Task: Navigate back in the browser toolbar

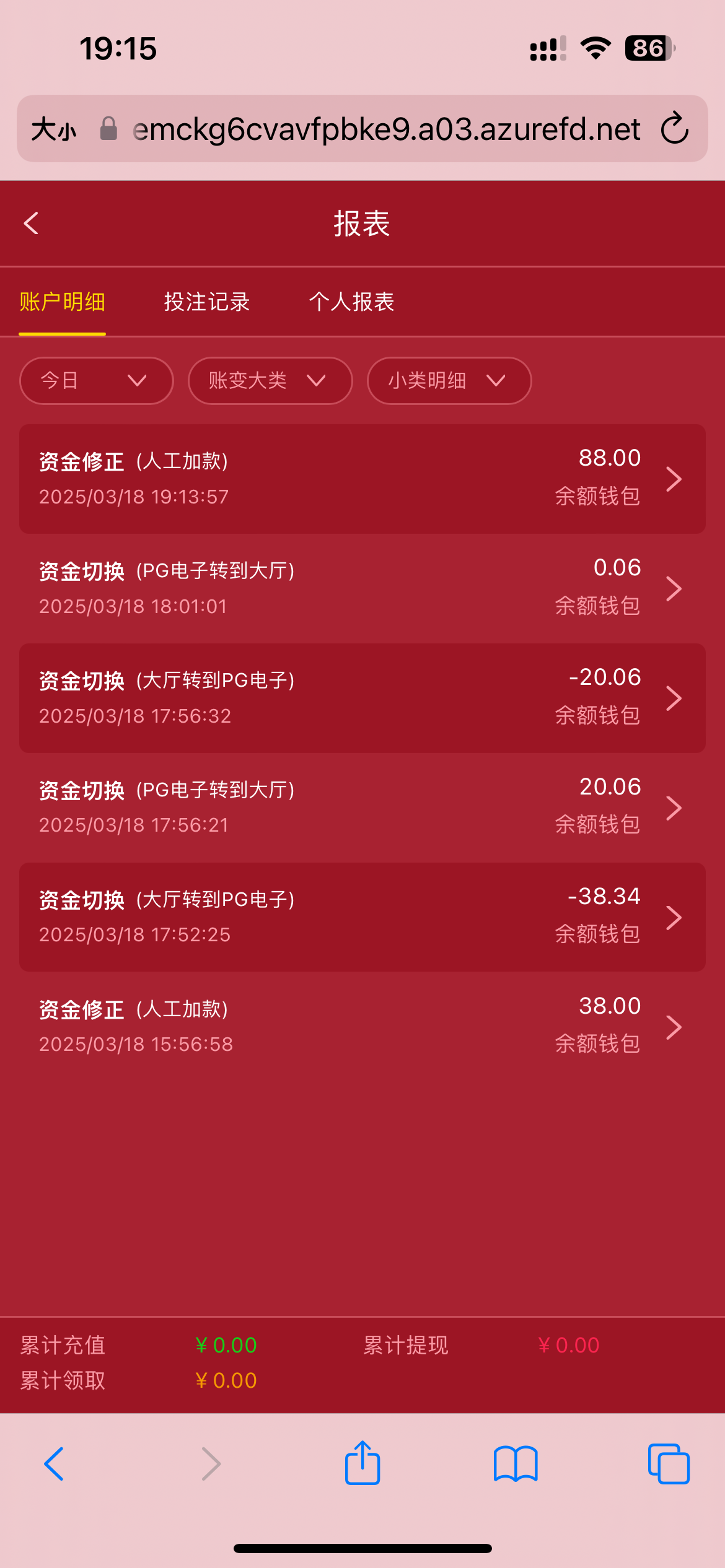Action: coord(54,1464)
